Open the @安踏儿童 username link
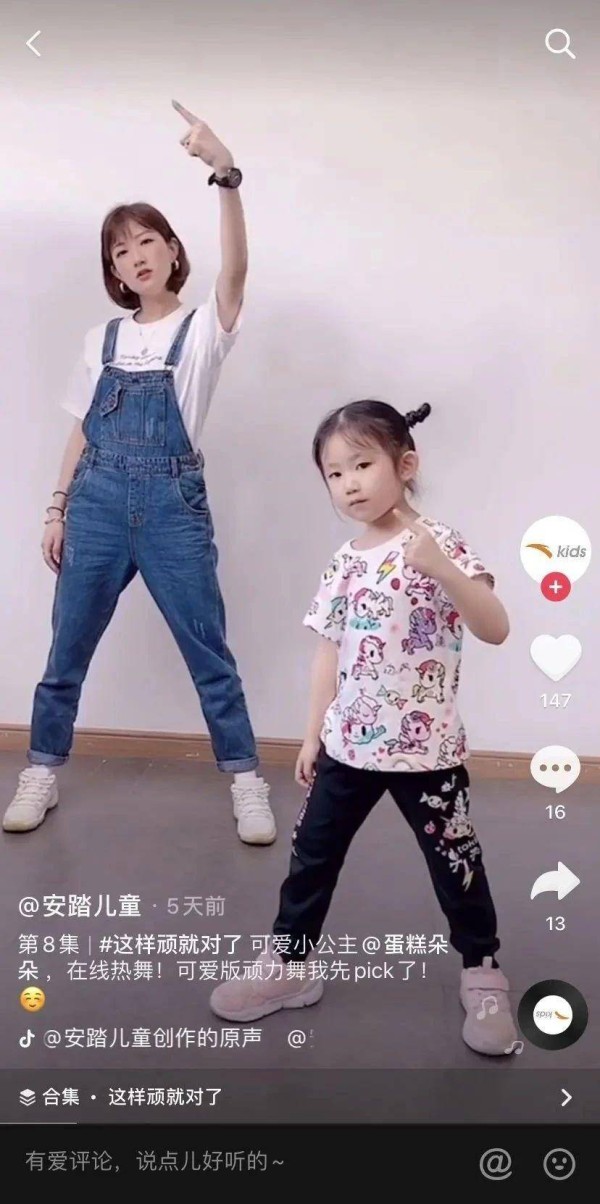 (82, 907)
